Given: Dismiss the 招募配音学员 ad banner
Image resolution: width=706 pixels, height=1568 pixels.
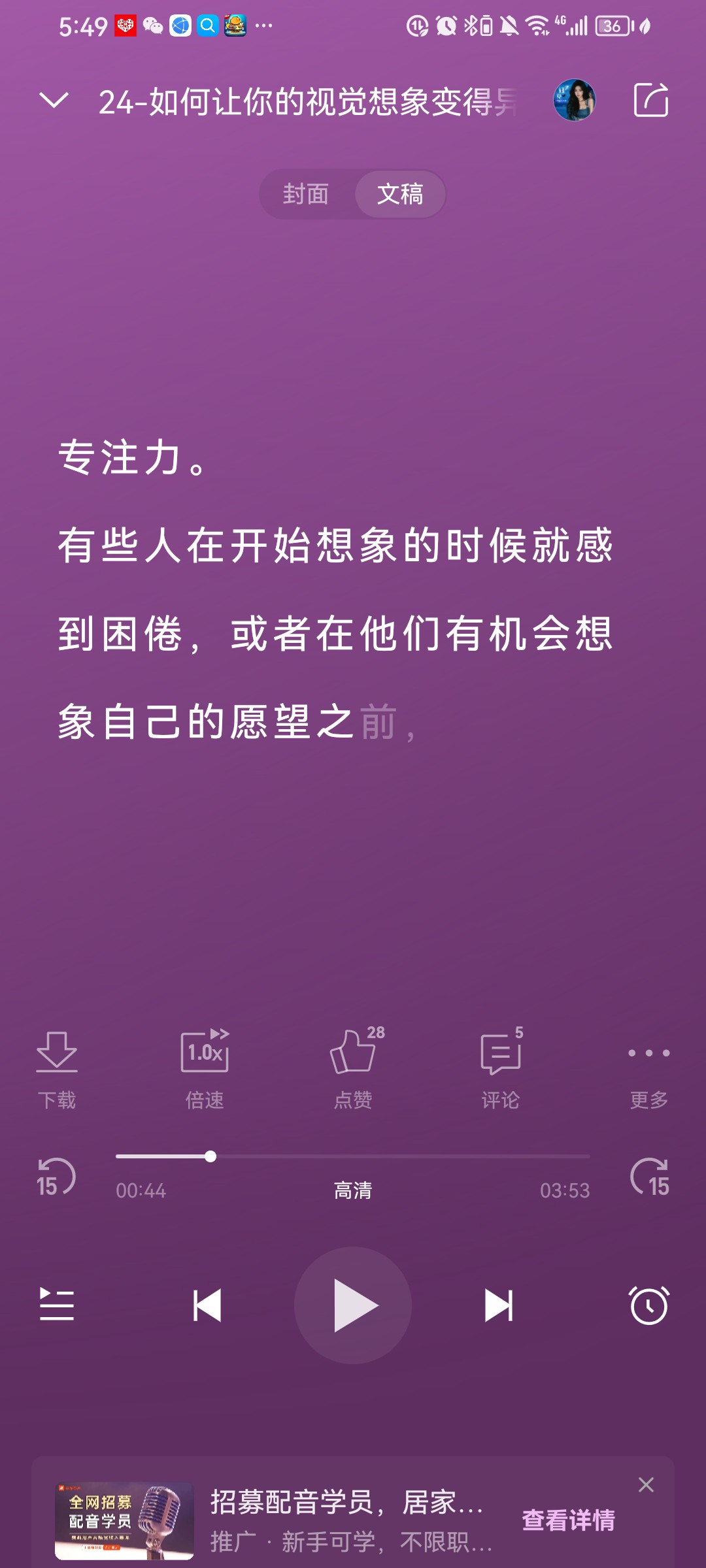Looking at the screenshot, I should (646, 1485).
